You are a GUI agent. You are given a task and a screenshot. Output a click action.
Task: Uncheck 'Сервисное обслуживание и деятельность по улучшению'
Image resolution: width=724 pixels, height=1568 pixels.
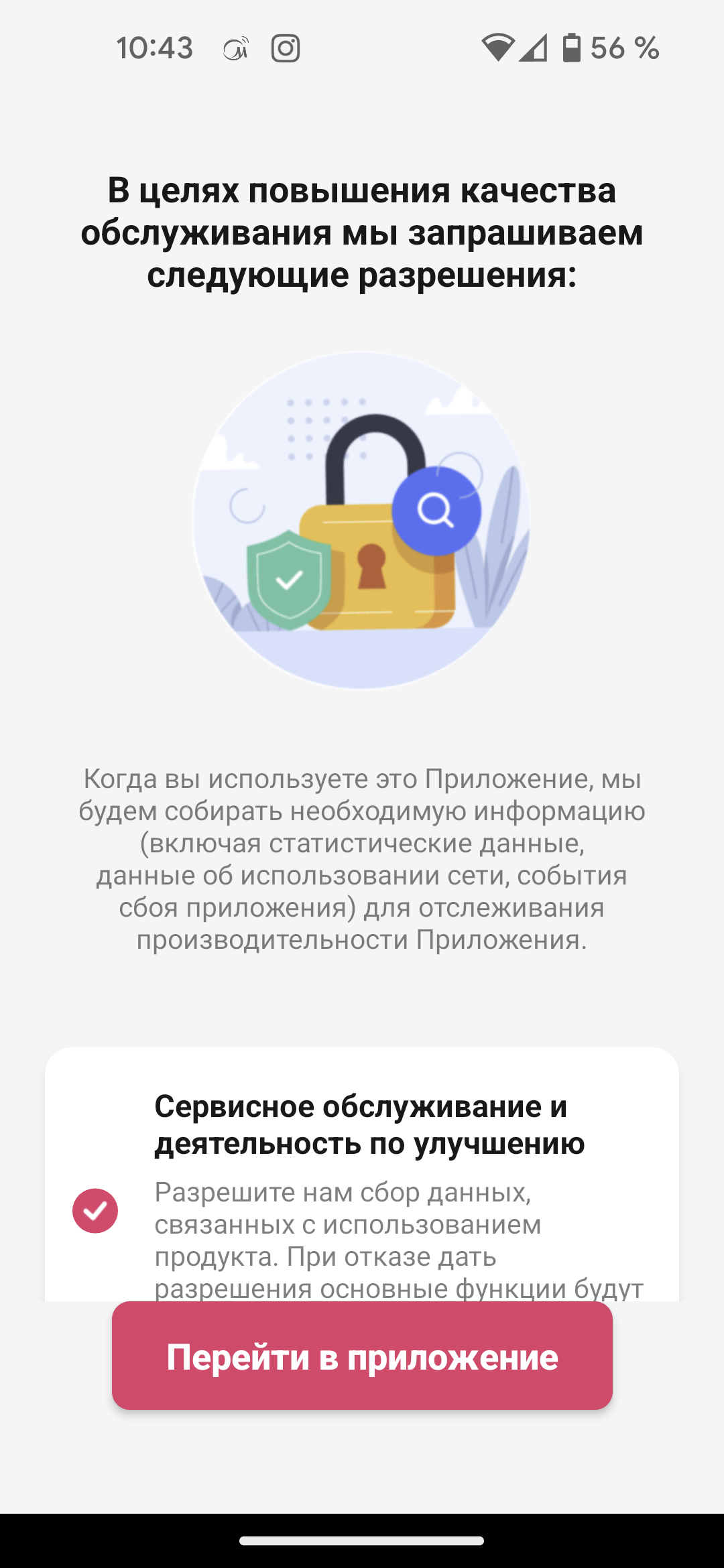pos(95,1210)
